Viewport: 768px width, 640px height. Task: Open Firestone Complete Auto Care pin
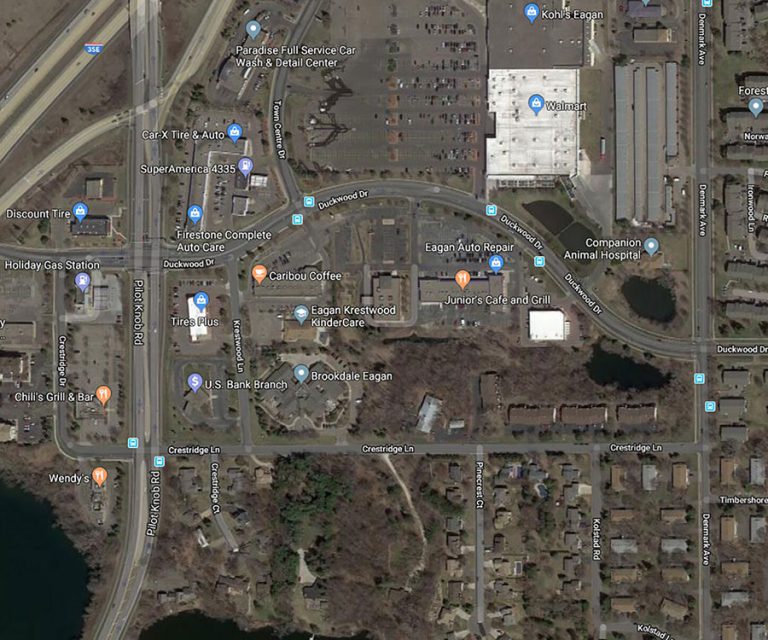click(x=195, y=213)
